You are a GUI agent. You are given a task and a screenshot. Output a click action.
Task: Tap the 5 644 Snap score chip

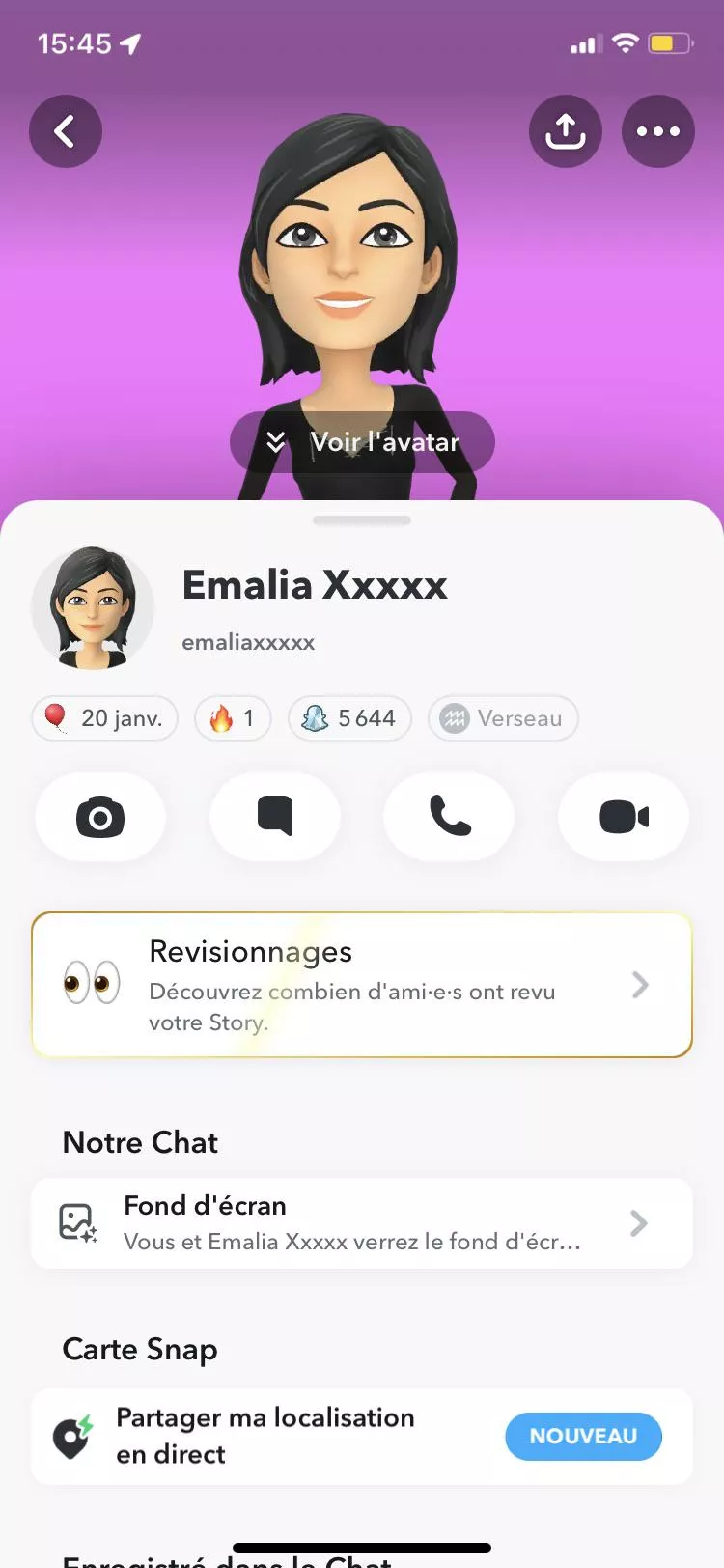(349, 718)
